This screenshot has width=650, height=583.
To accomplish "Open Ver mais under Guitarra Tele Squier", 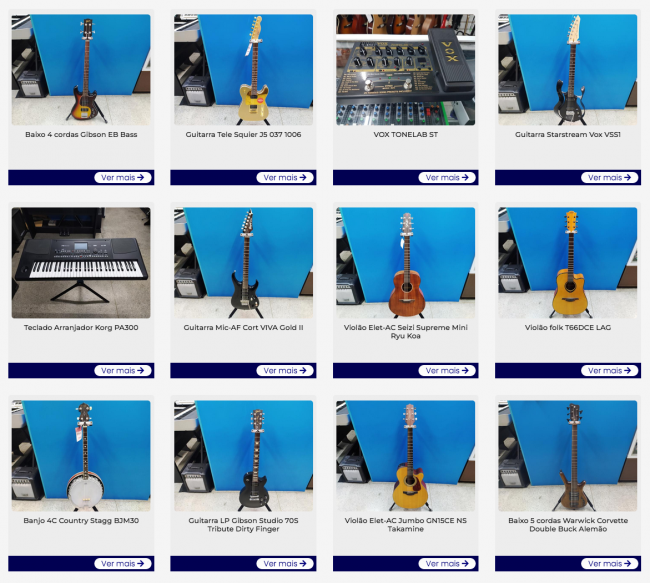I will [285, 177].
